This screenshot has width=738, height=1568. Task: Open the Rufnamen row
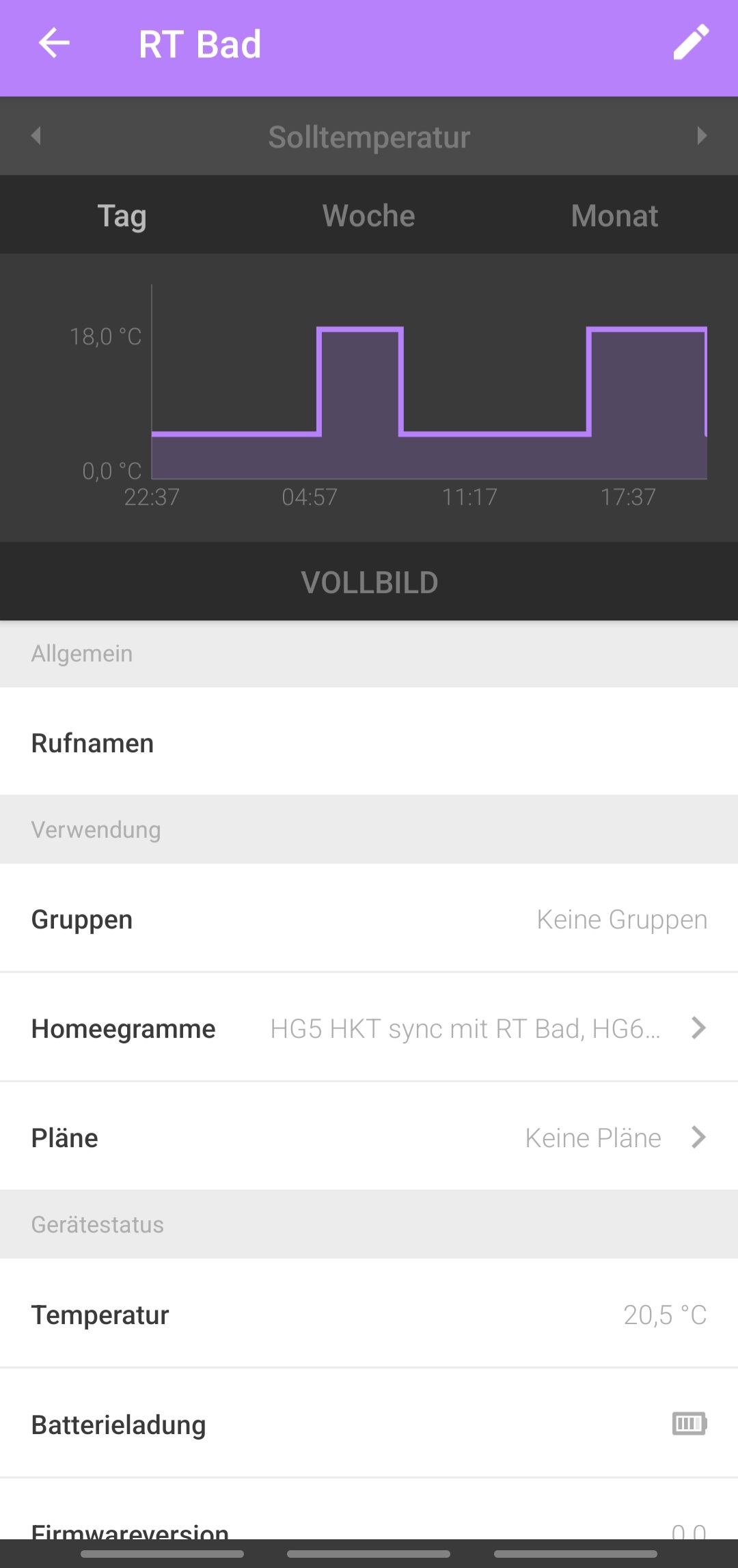point(369,743)
